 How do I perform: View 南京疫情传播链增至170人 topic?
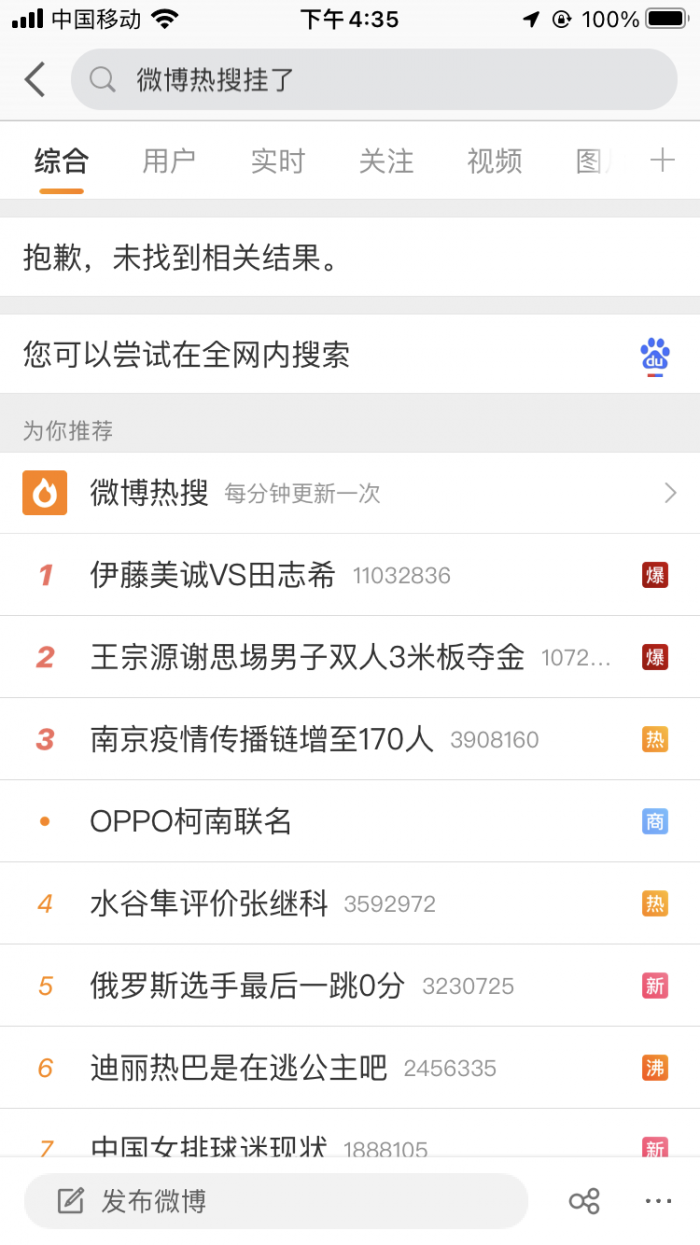point(262,740)
